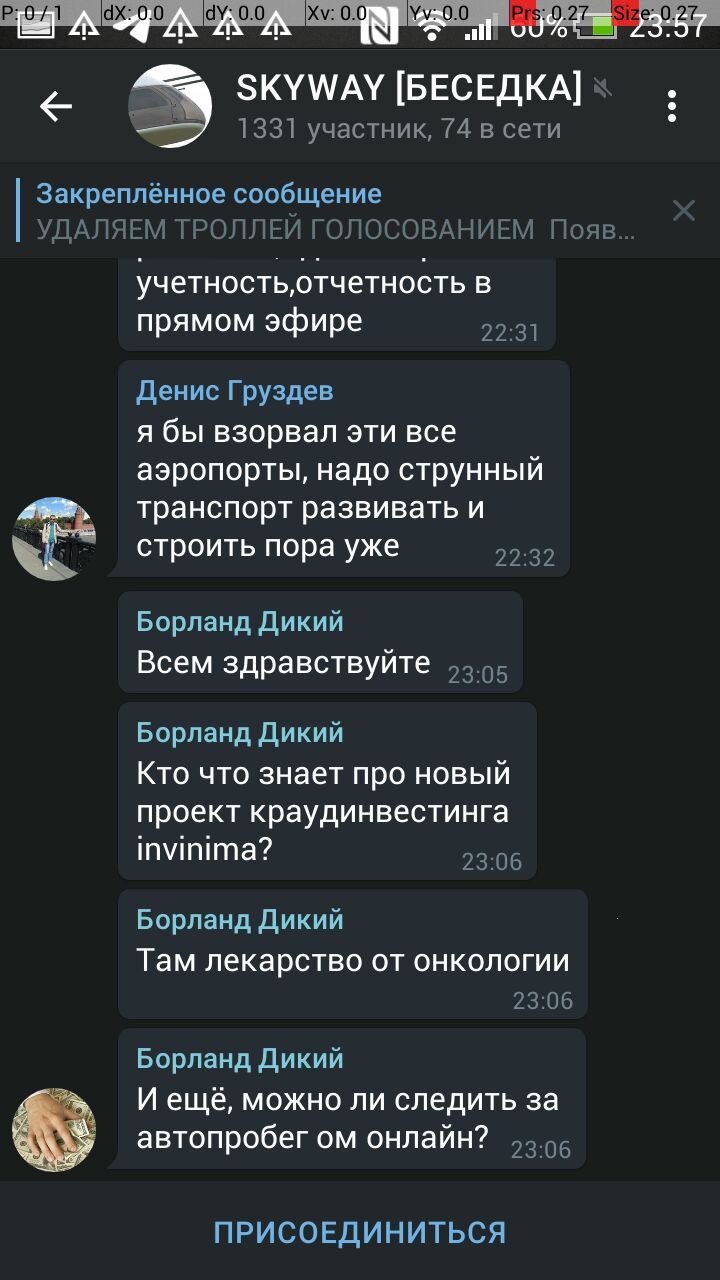Open Борланд Дикий's avatar with money
The width and height of the screenshot is (720, 1280).
(54, 1130)
